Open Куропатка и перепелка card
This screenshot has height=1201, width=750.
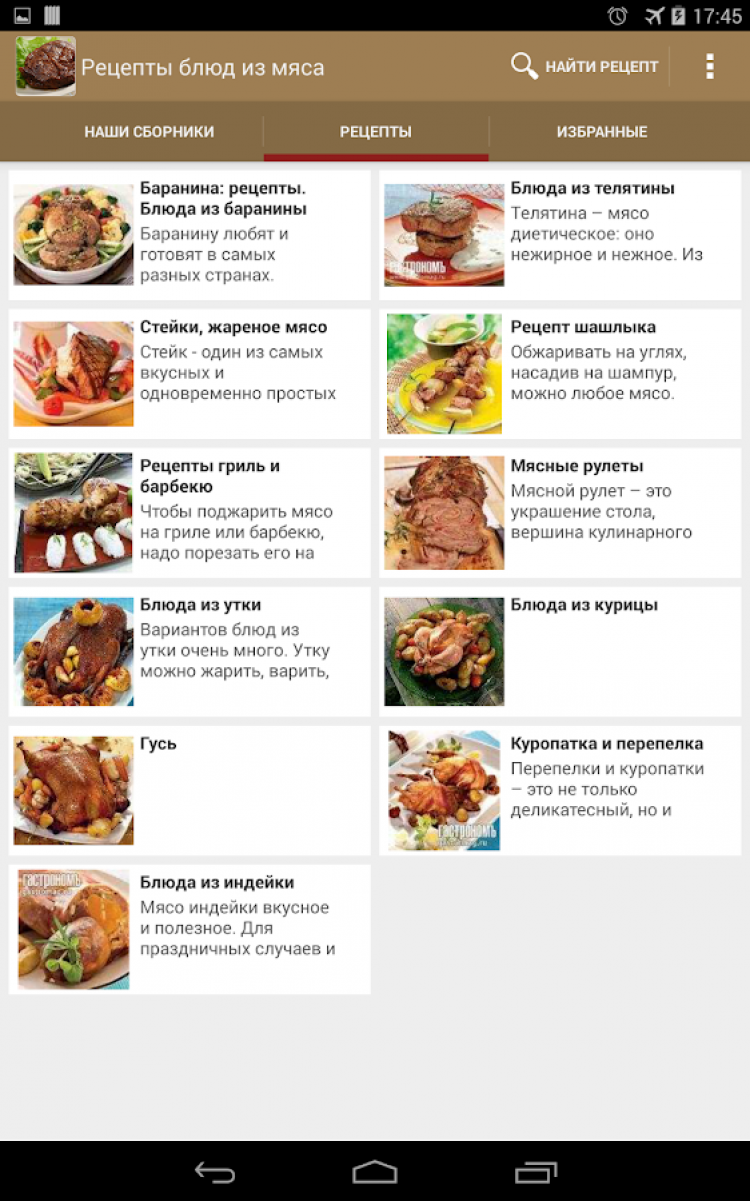tap(560, 791)
